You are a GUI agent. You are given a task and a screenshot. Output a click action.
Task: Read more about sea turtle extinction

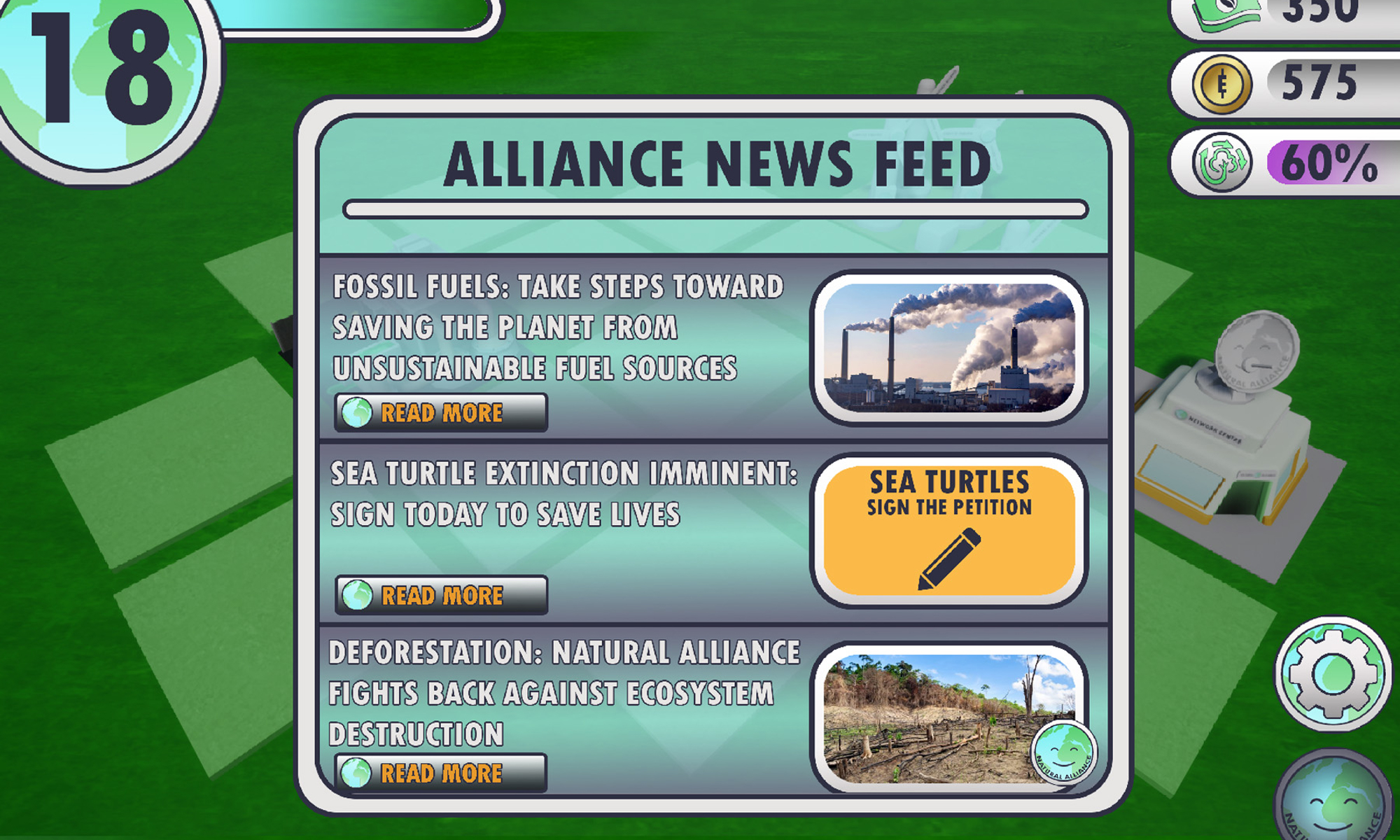coord(441,595)
